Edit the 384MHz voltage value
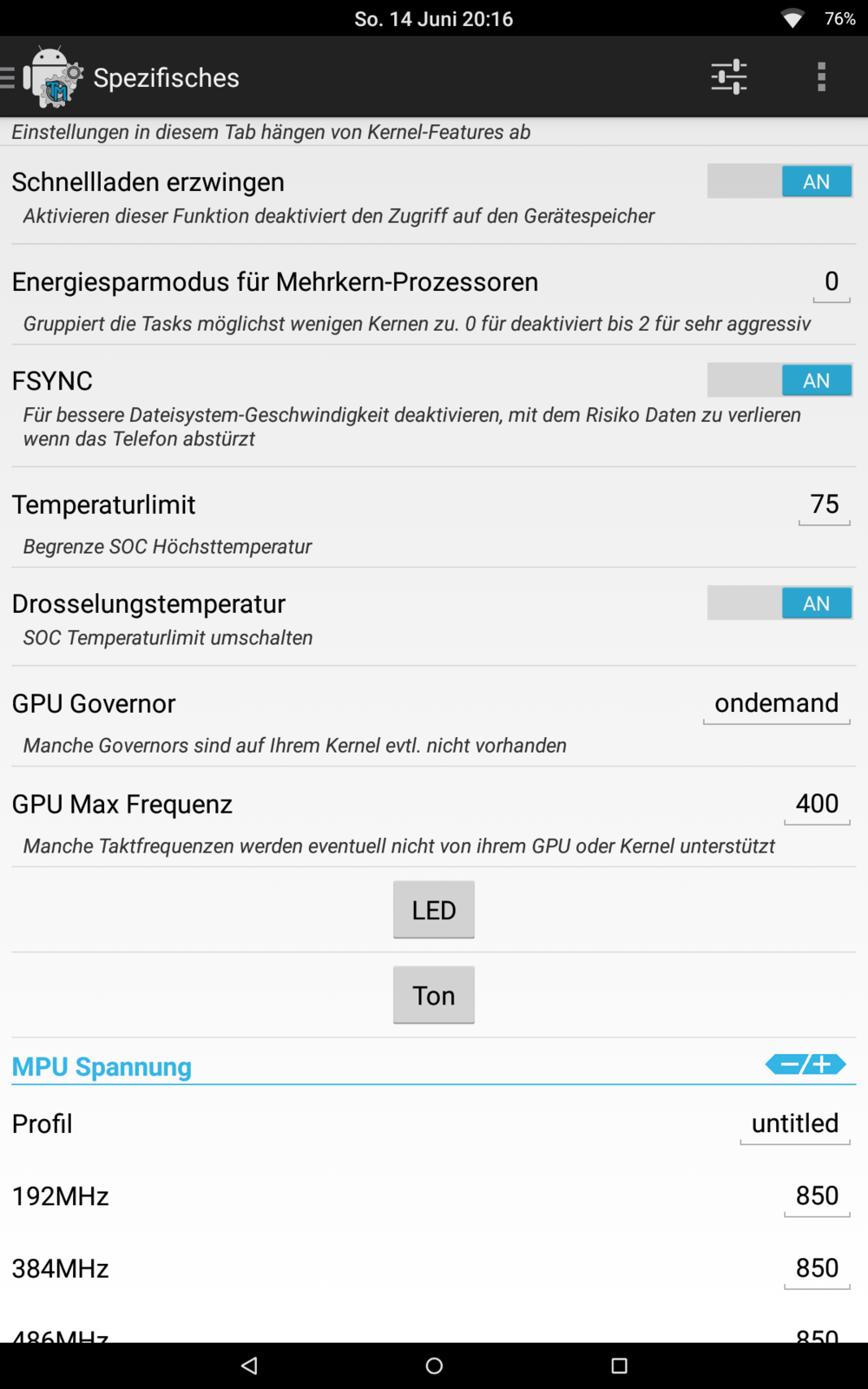This screenshot has width=868, height=1389. (817, 1268)
